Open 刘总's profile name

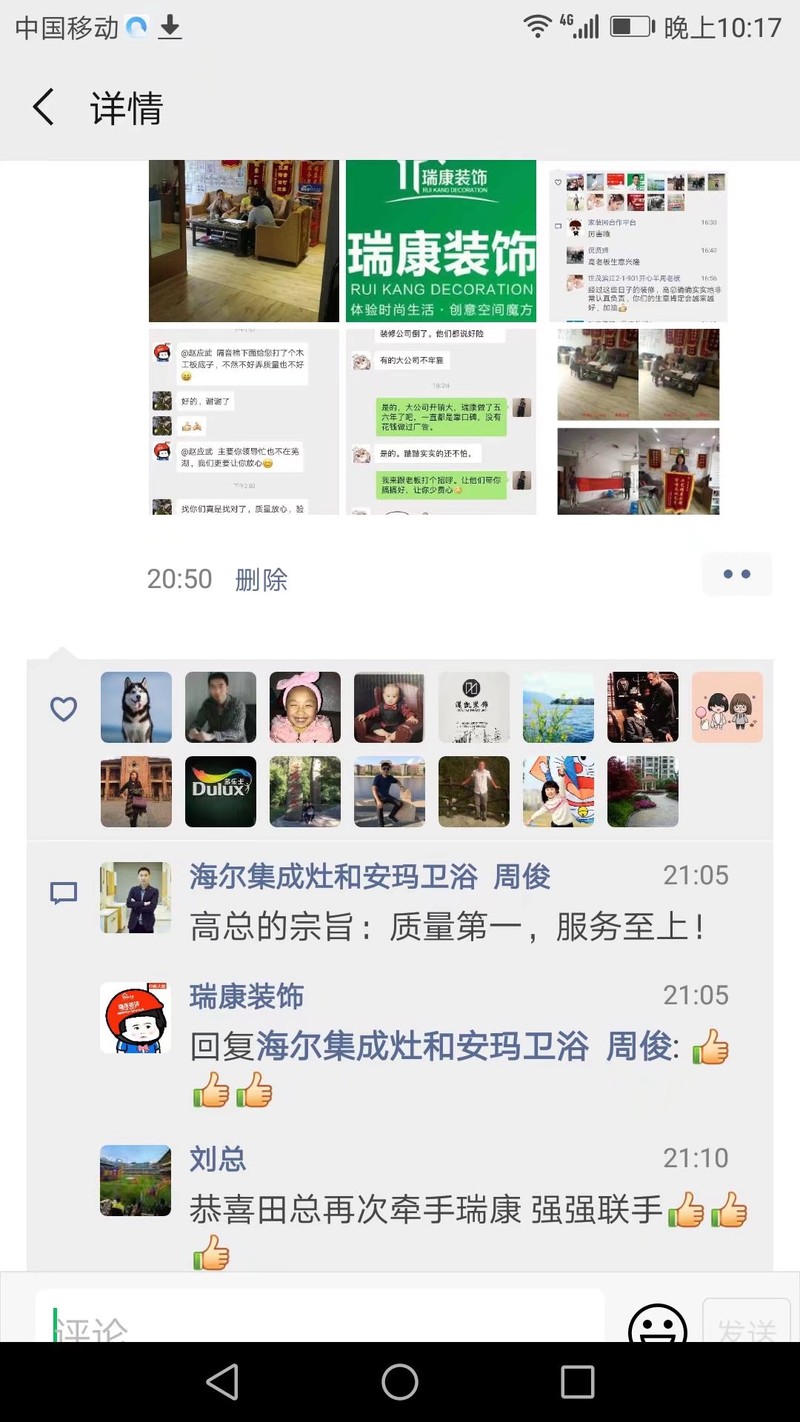click(217, 1159)
